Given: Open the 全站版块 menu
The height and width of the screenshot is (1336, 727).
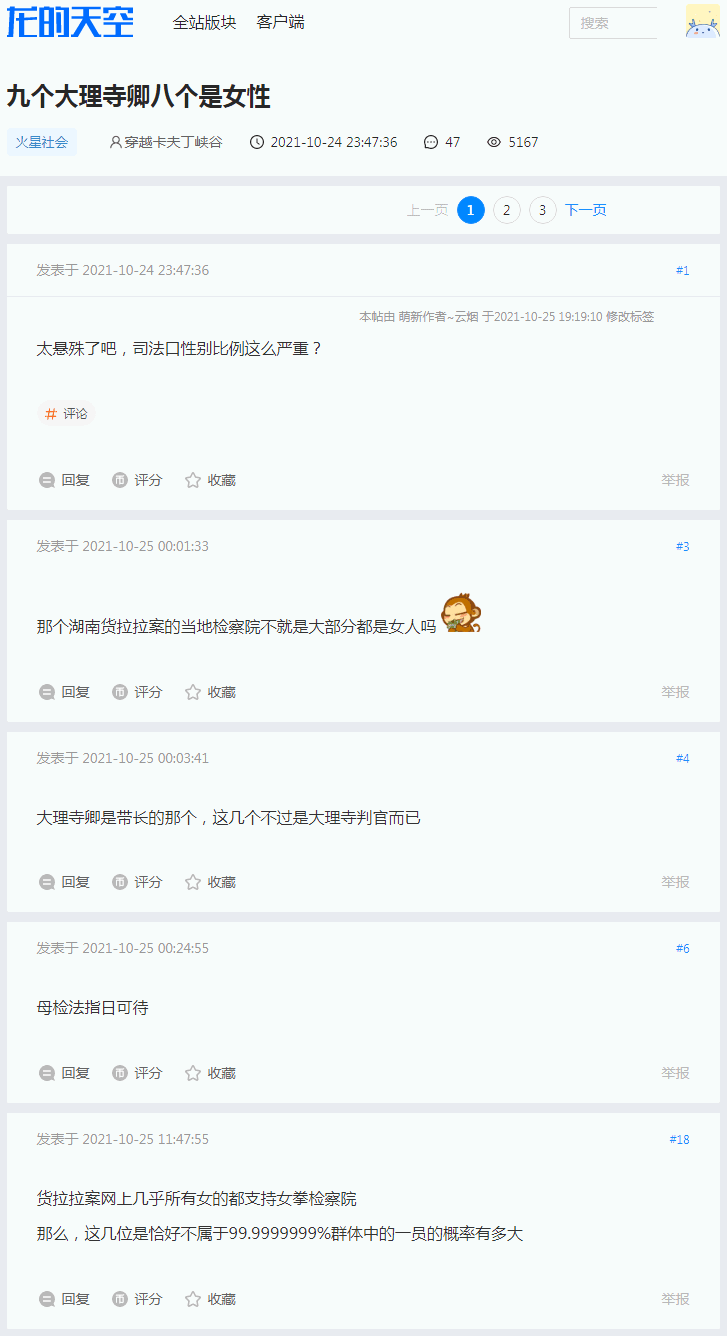Looking at the screenshot, I should coord(204,22).
